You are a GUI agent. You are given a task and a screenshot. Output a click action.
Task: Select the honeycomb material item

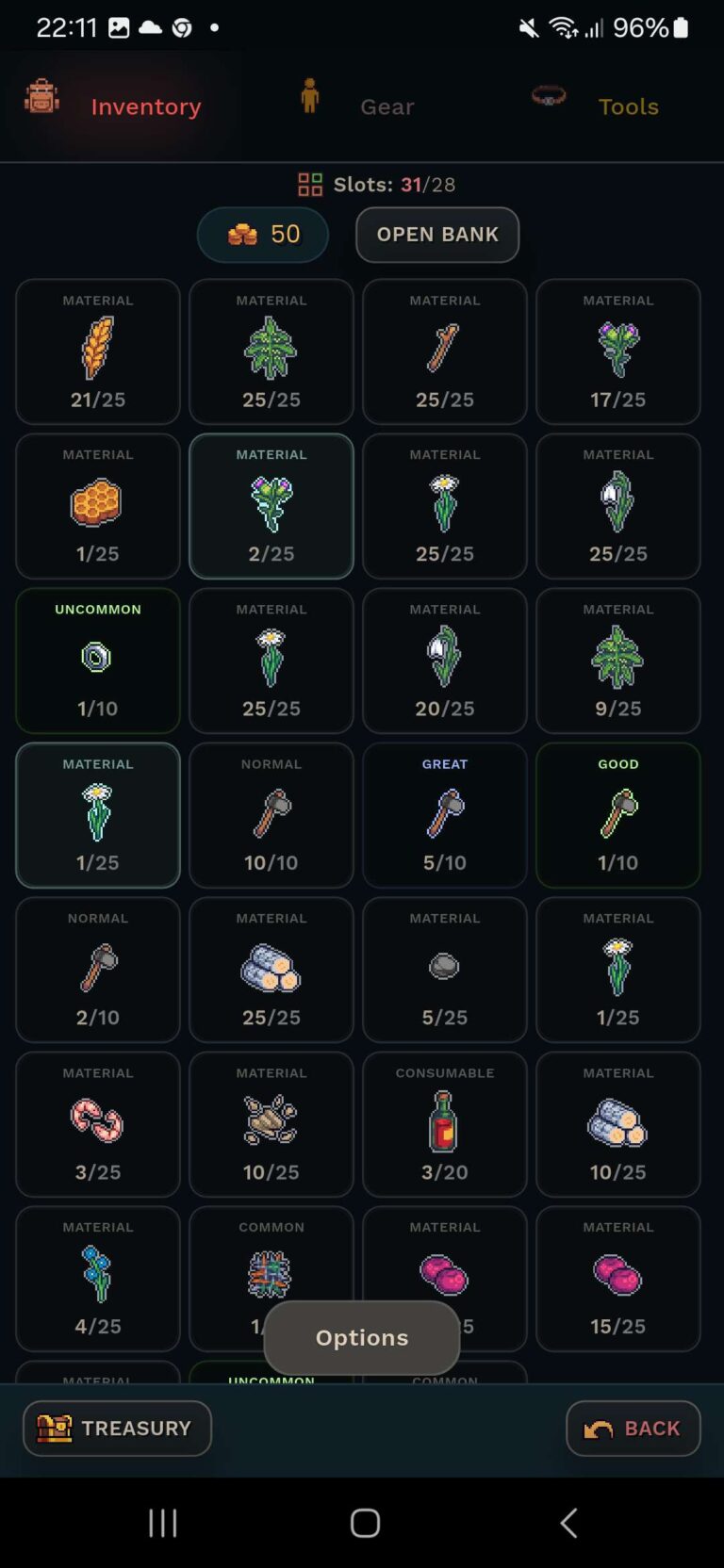click(x=98, y=506)
